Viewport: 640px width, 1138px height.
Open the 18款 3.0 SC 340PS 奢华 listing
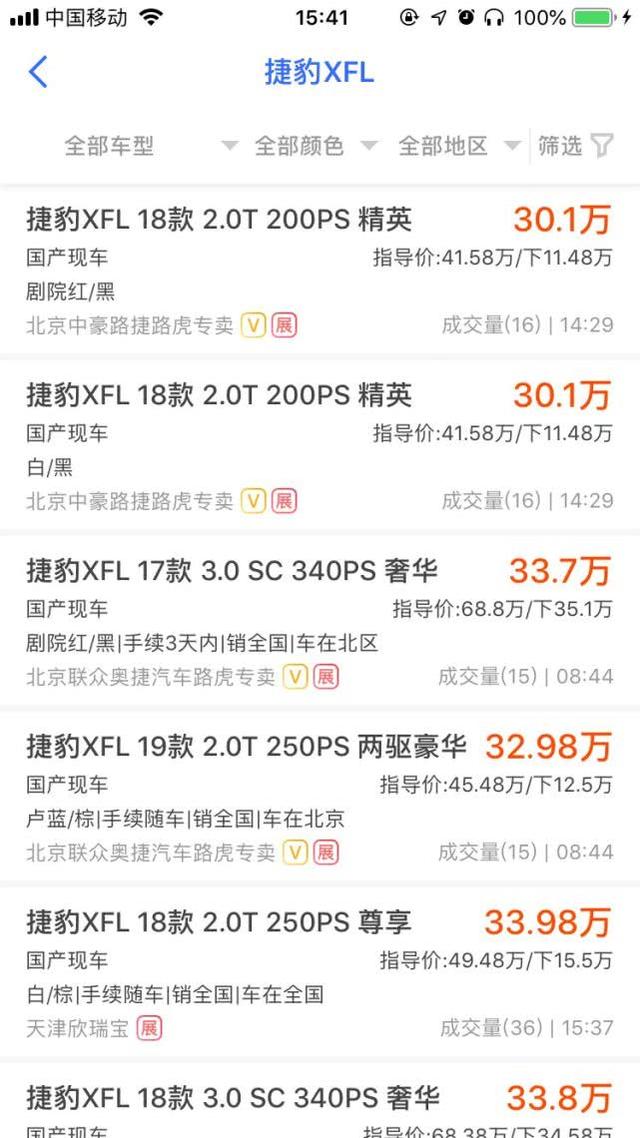pos(320,1105)
